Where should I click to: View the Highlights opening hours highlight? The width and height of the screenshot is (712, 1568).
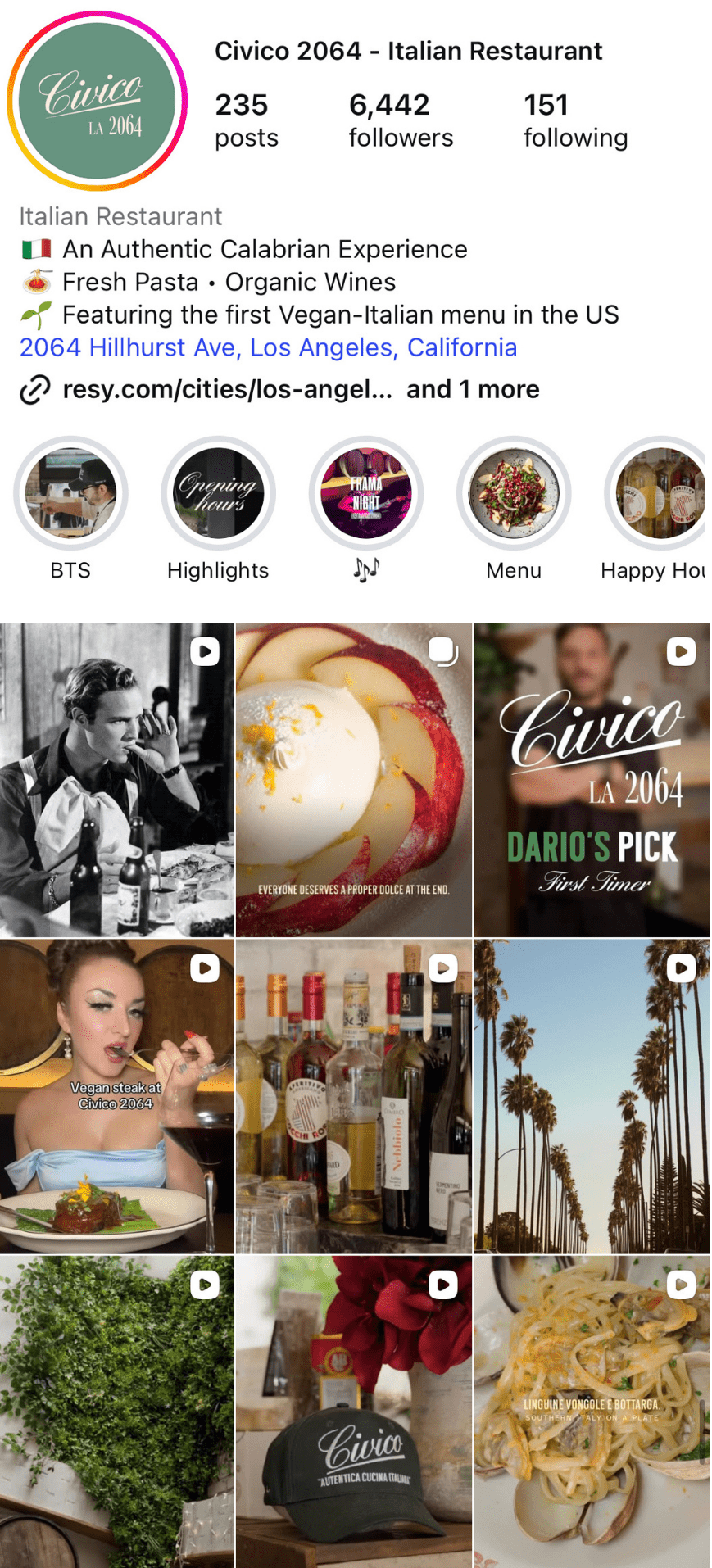tap(218, 494)
